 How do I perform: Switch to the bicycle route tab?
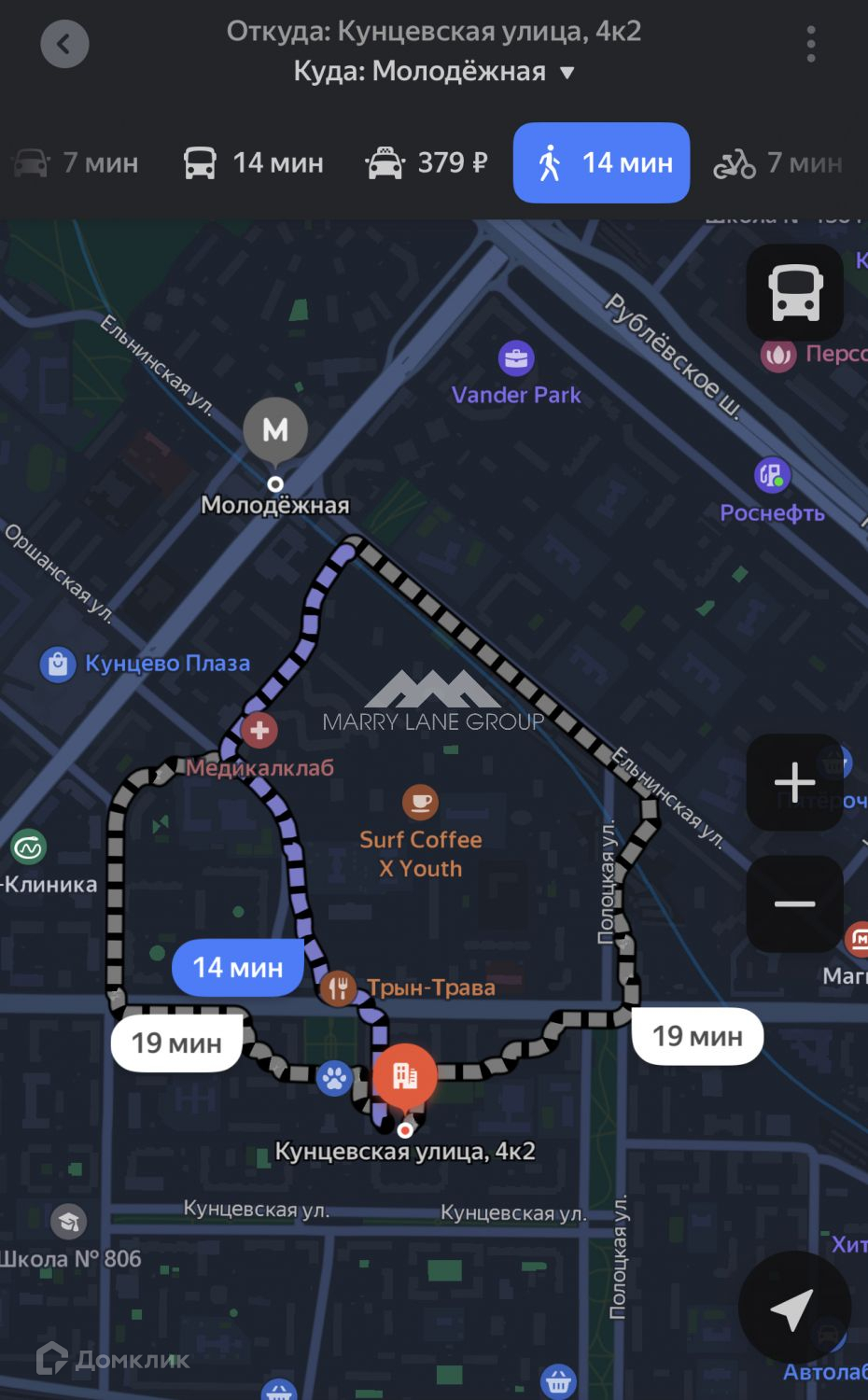(777, 163)
